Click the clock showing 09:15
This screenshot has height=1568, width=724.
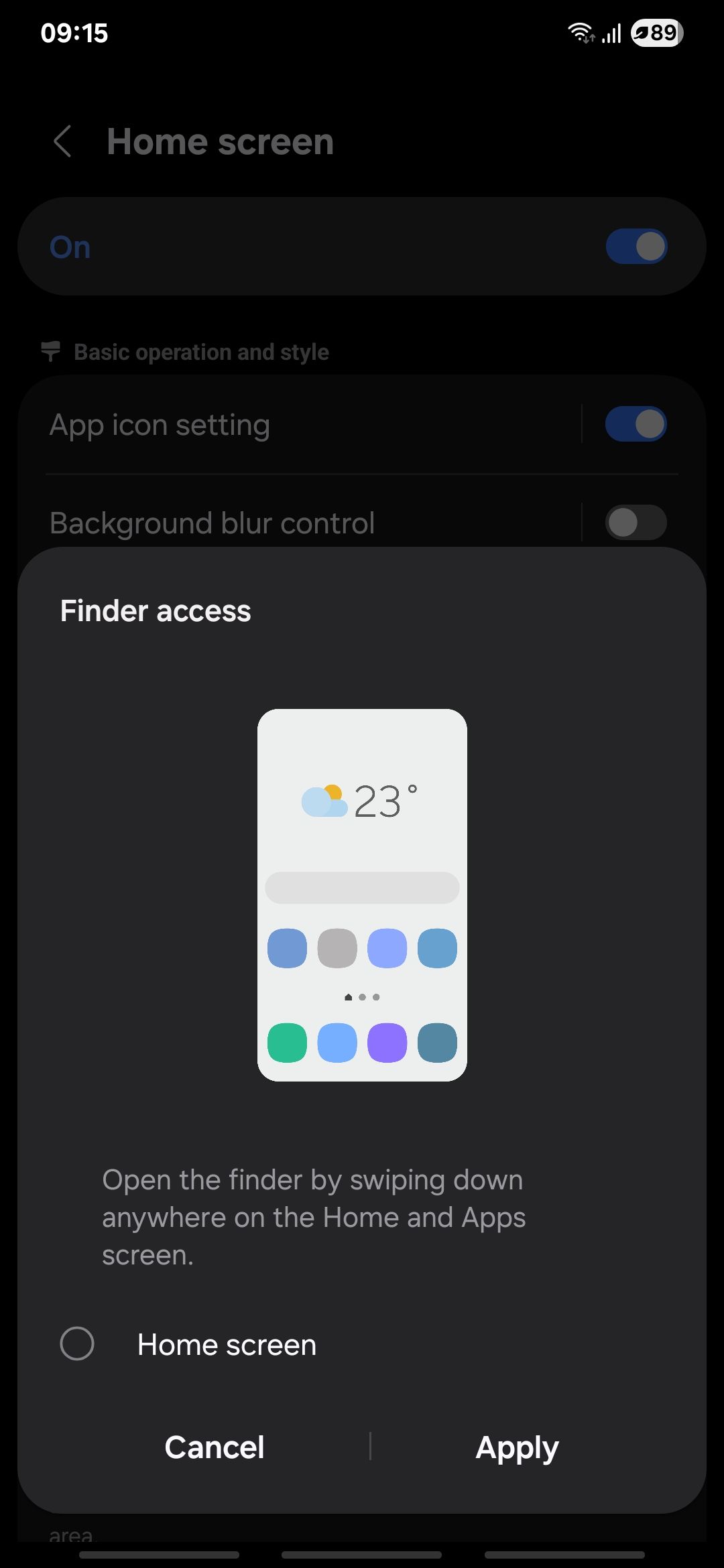[x=74, y=34]
